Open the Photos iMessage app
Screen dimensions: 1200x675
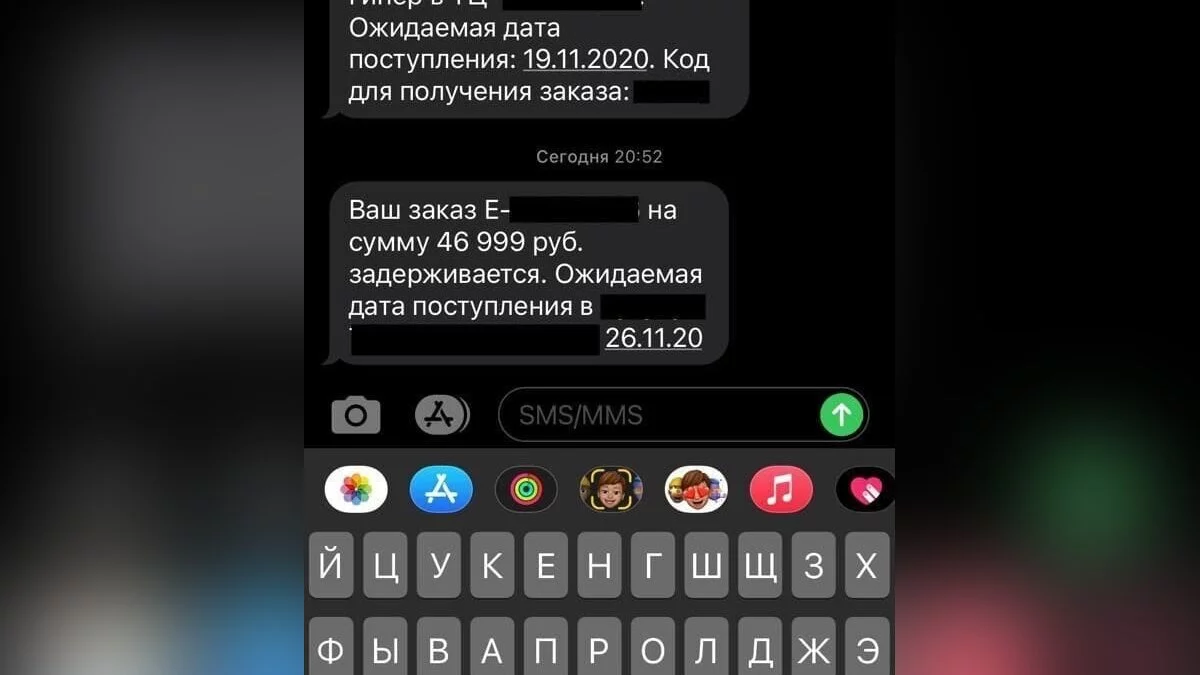(x=356, y=490)
